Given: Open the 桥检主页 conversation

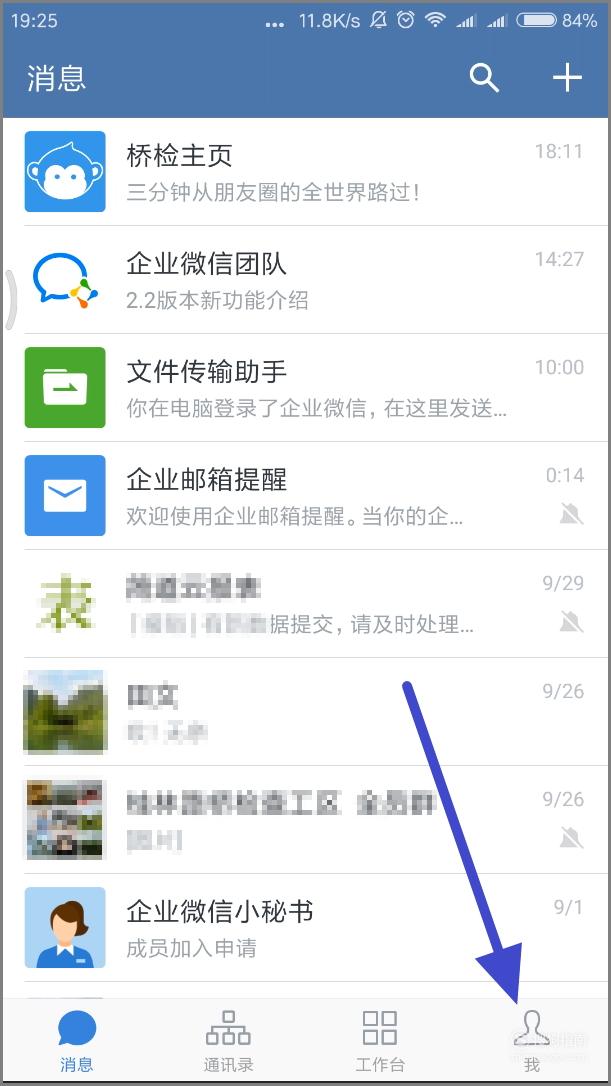Looking at the screenshot, I should (306, 172).
